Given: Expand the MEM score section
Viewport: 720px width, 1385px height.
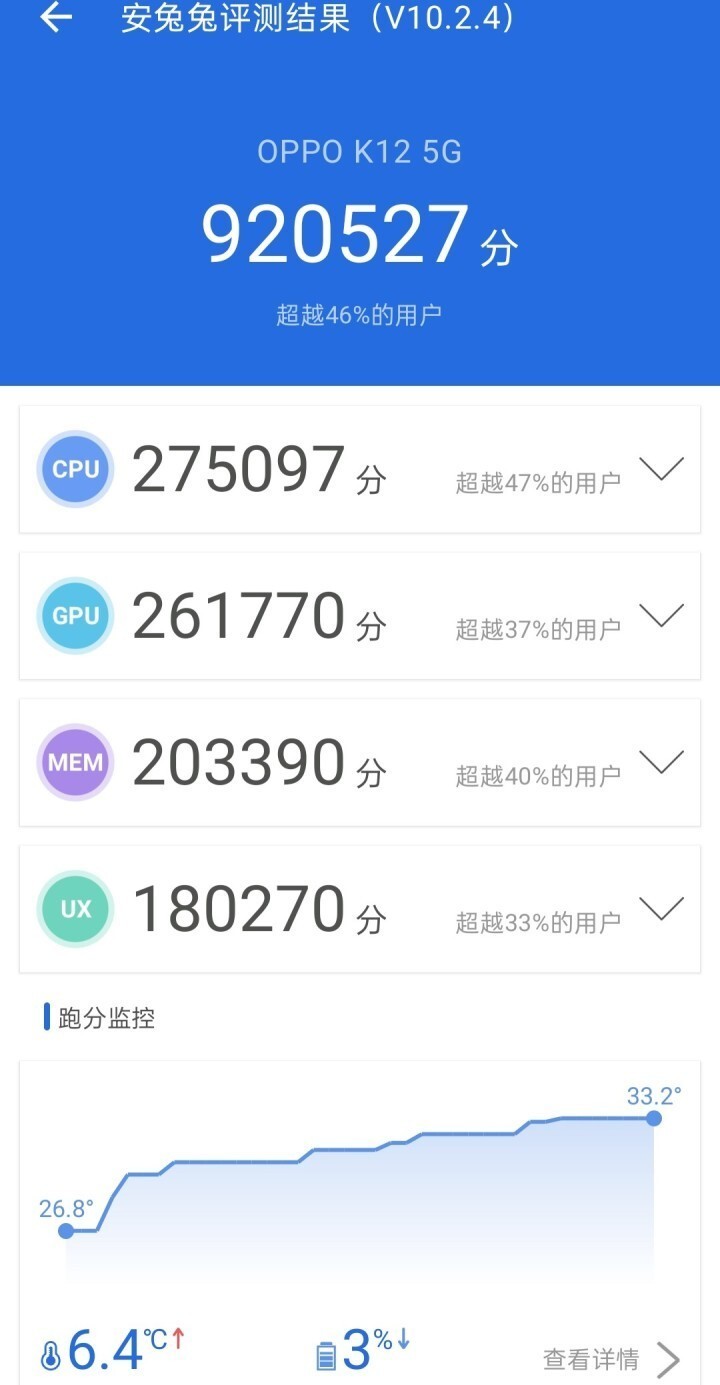Looking at the screenshot, I should pos(661,762).
